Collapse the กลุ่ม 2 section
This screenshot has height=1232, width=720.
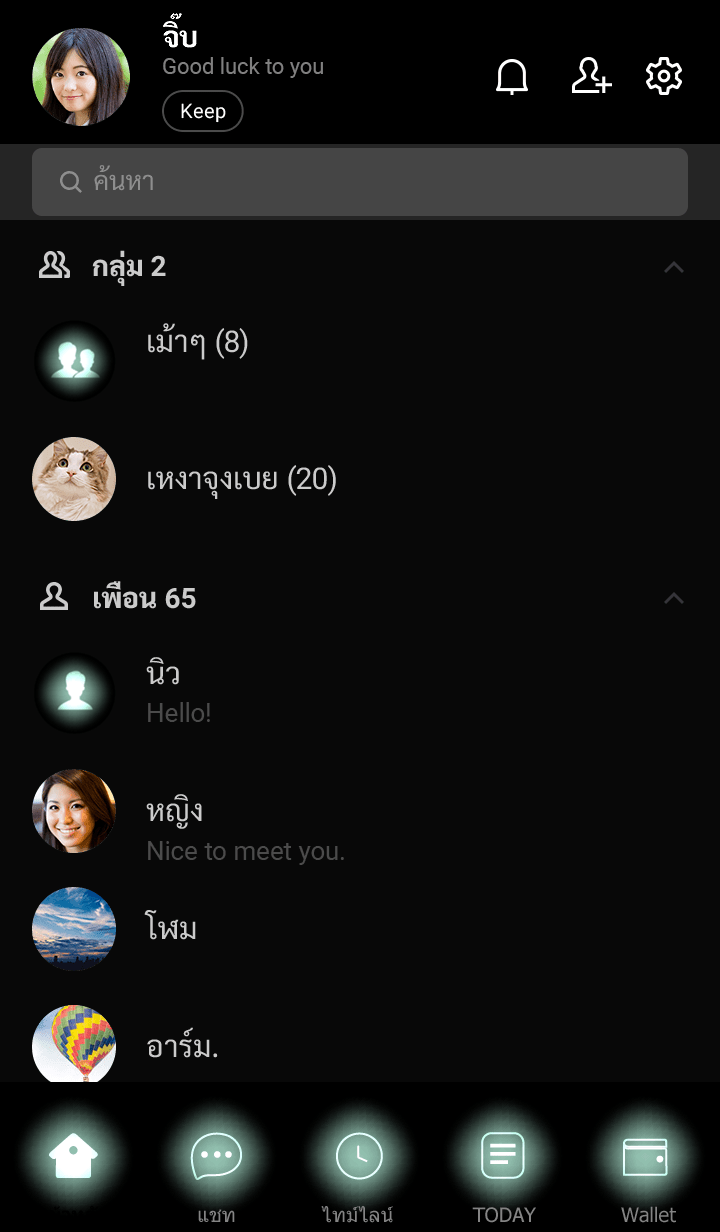(674, 267)
